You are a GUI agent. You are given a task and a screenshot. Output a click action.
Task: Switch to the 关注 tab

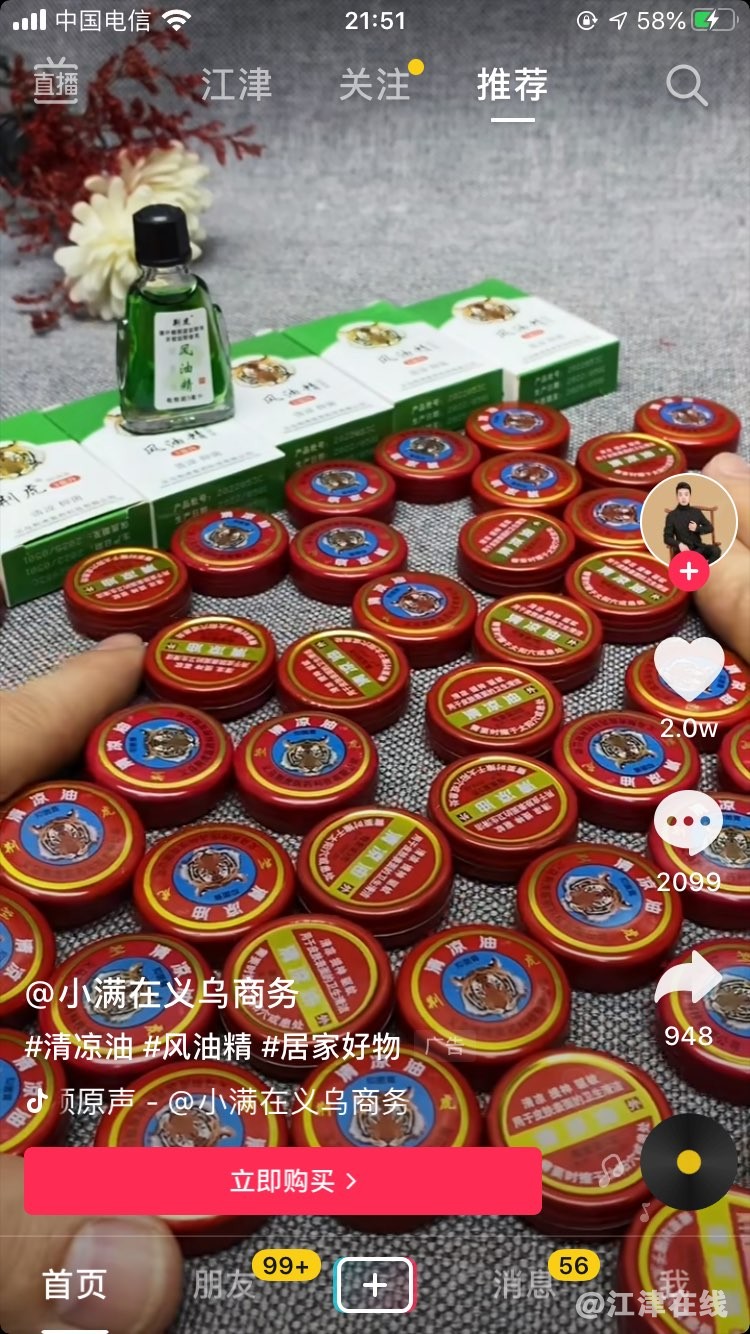(x=375, y=85)
